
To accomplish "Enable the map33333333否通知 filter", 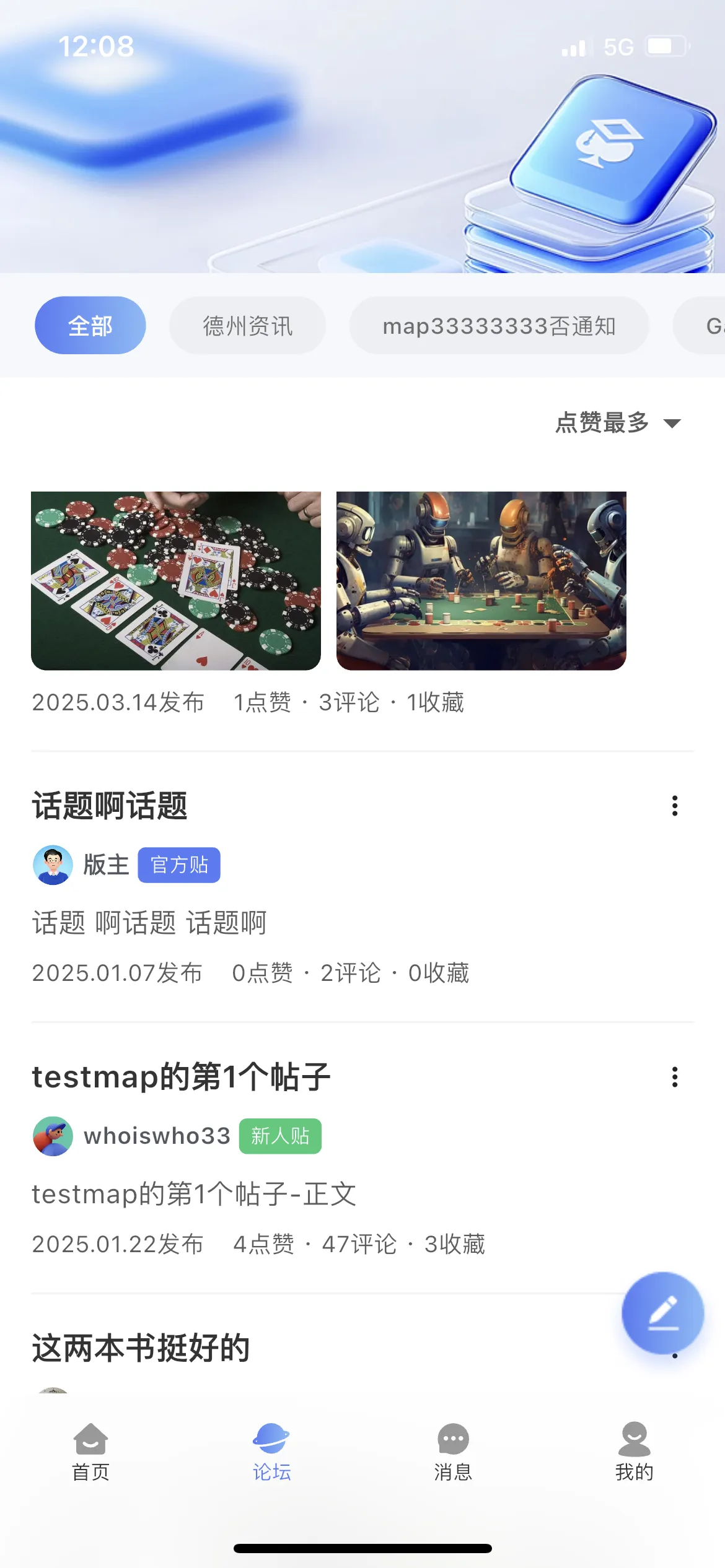I will click(x=499, y=324).
